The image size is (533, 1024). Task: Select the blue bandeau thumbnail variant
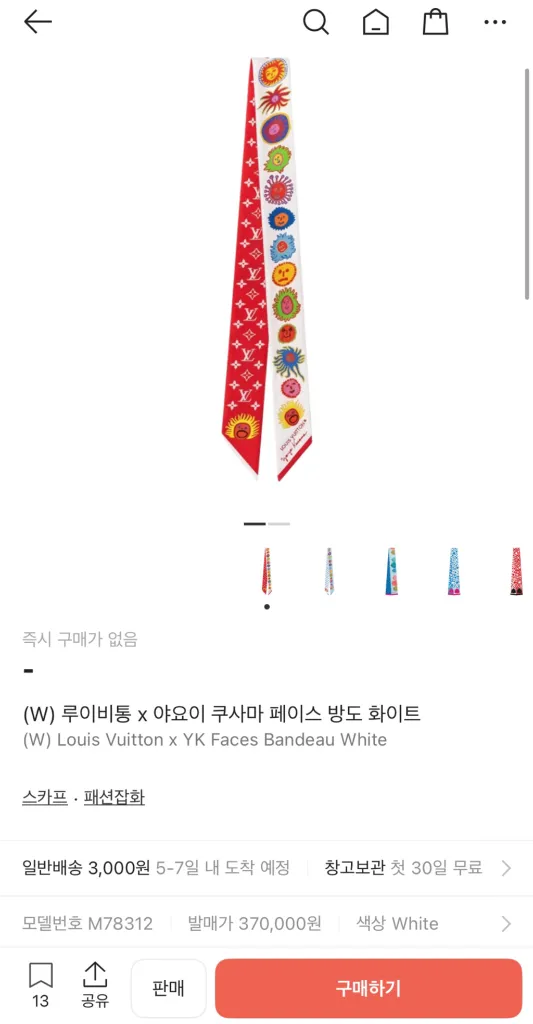[x=453, y=571]
